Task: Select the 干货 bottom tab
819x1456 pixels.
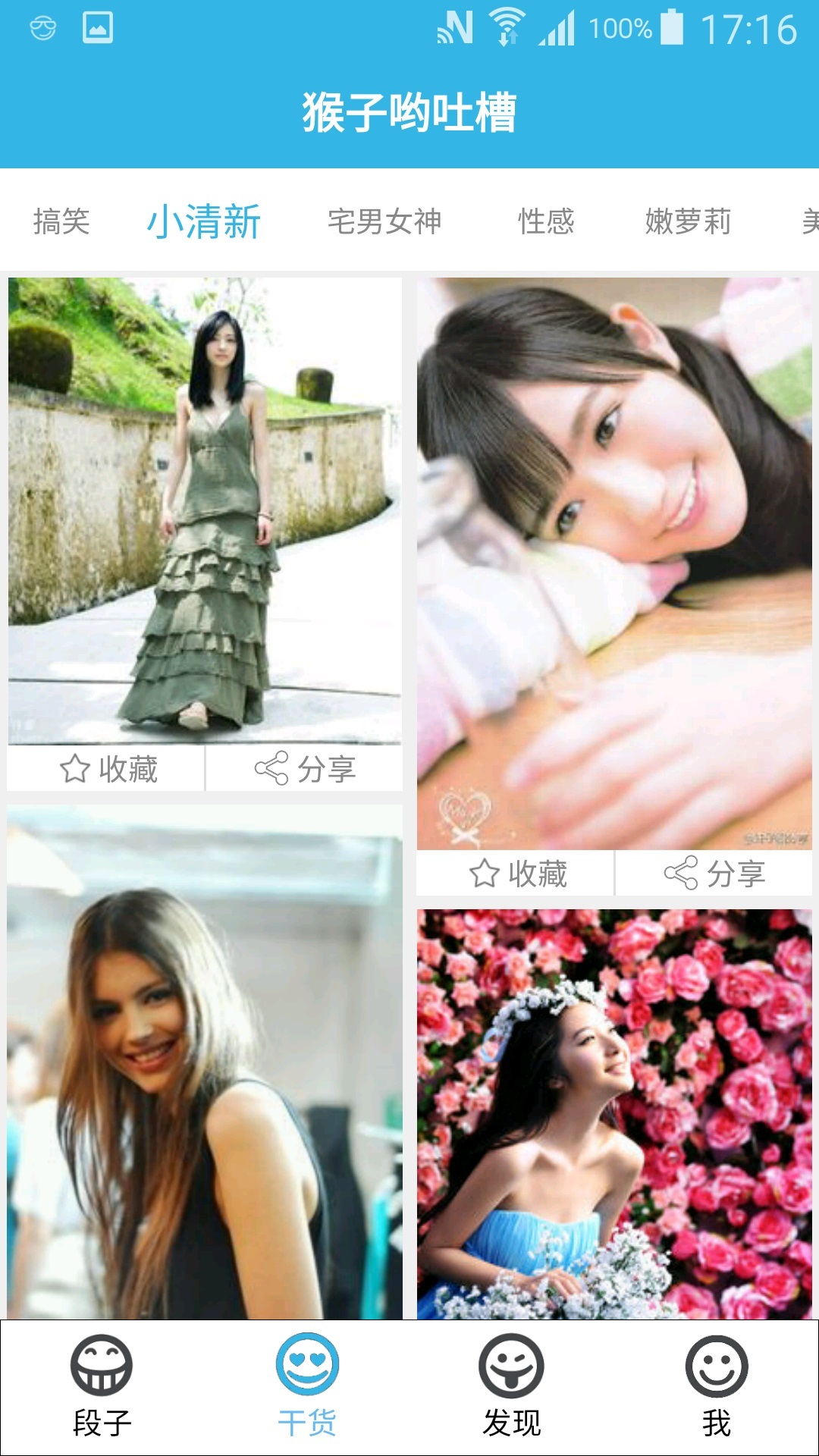Action: [x=306, y=1386]
